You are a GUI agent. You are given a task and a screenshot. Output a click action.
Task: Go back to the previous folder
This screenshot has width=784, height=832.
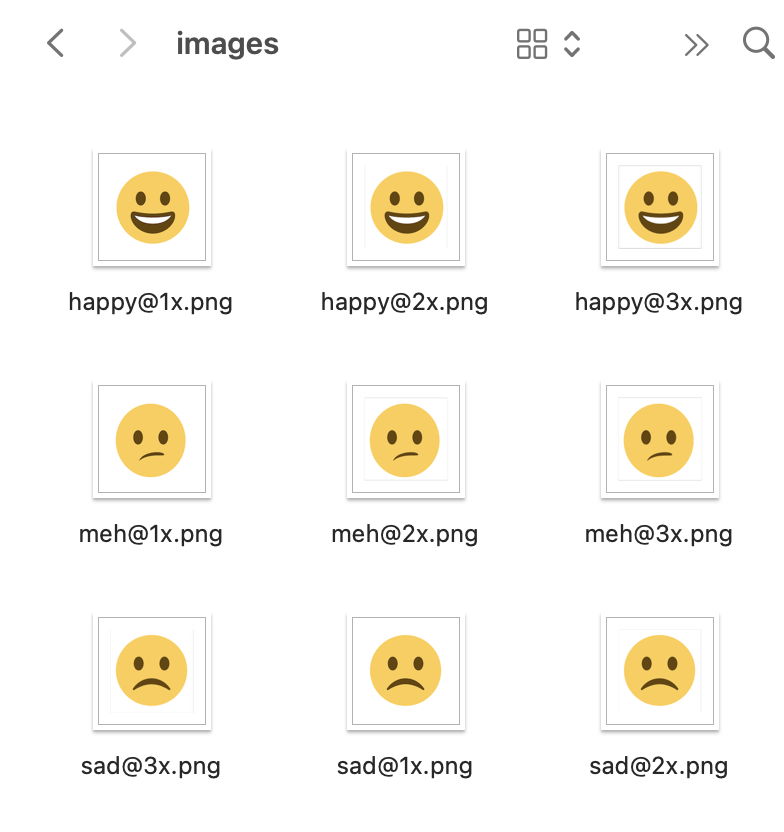coord(56,43)
